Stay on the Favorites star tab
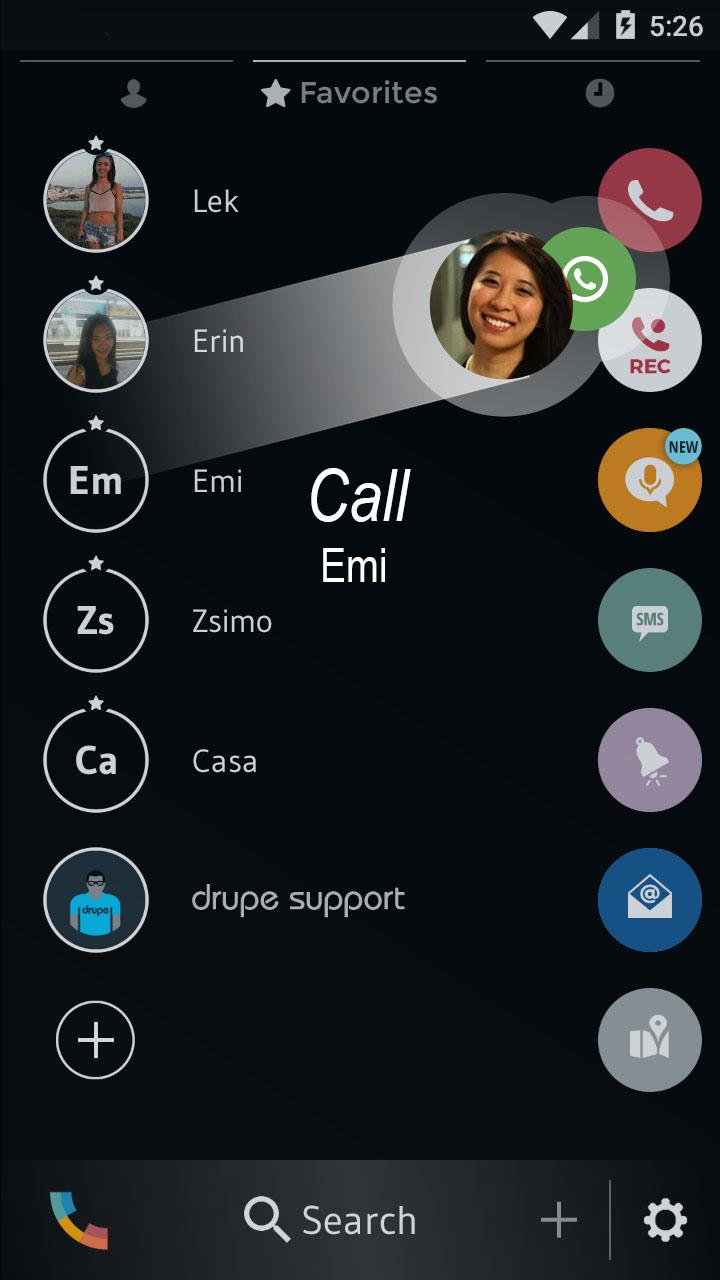Image resolution: width=720 pixels, height=1280 pixels. (x=348, y=93)
